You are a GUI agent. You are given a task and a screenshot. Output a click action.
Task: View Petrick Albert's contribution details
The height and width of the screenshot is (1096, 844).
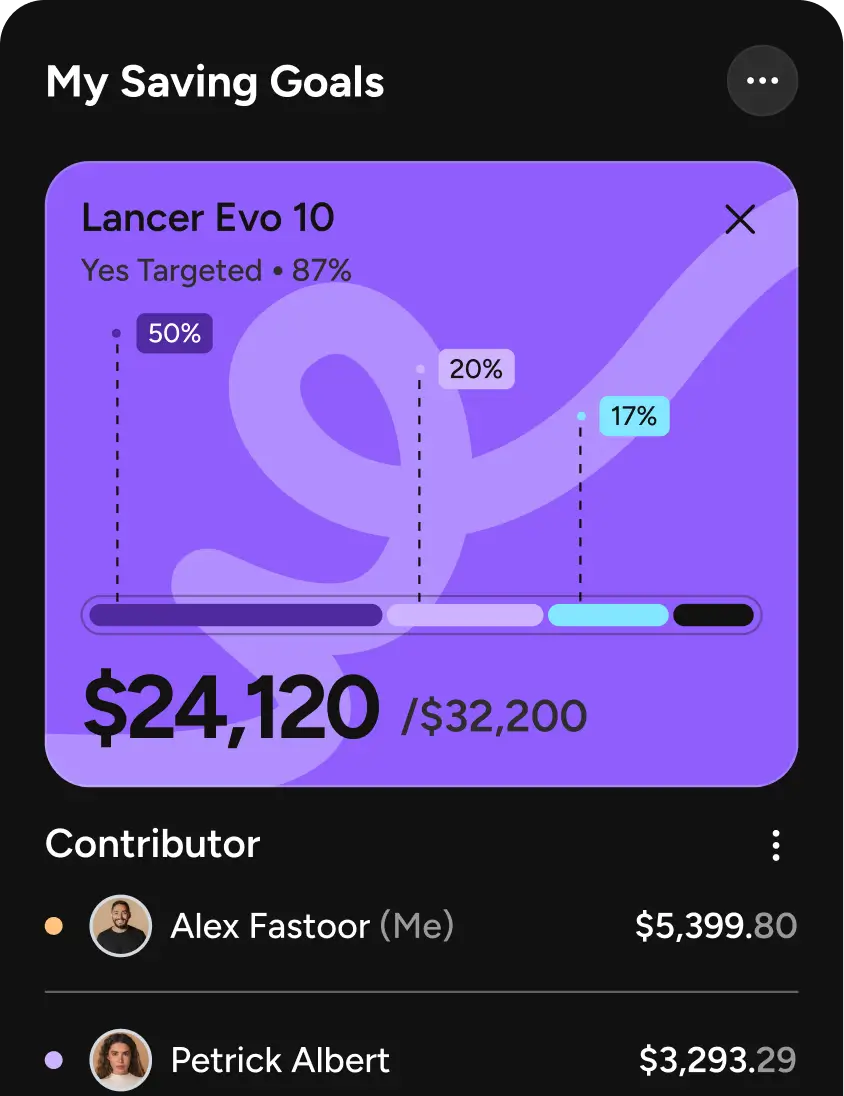point(420,1060)
